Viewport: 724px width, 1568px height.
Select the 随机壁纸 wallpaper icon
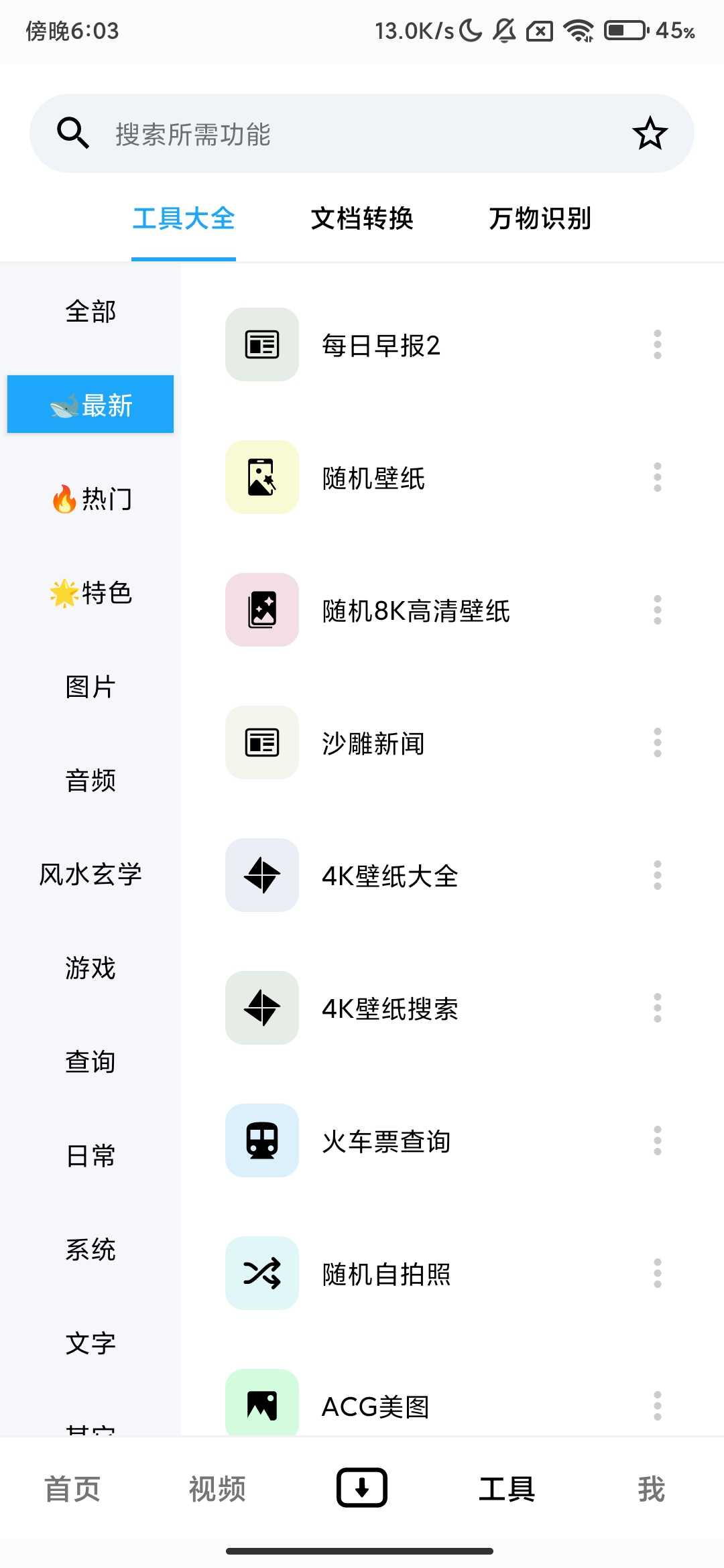(261, 477)
